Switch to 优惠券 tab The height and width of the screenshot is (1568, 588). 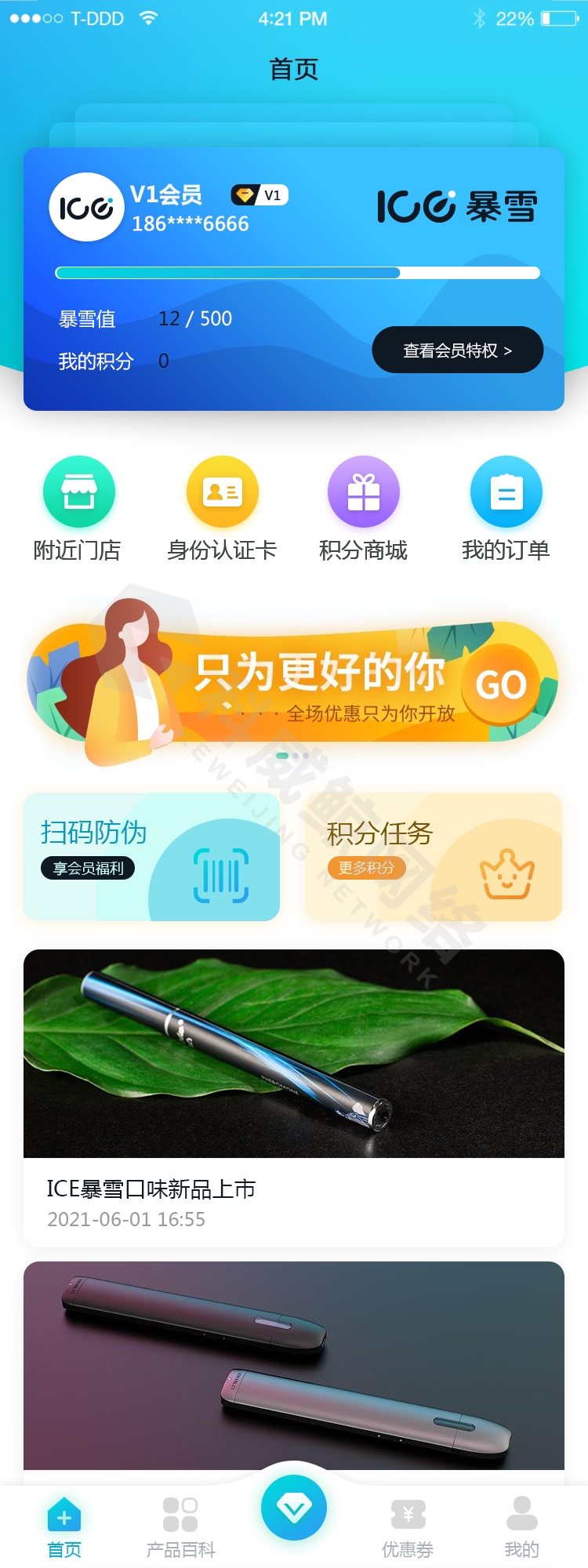(408, 1526)
